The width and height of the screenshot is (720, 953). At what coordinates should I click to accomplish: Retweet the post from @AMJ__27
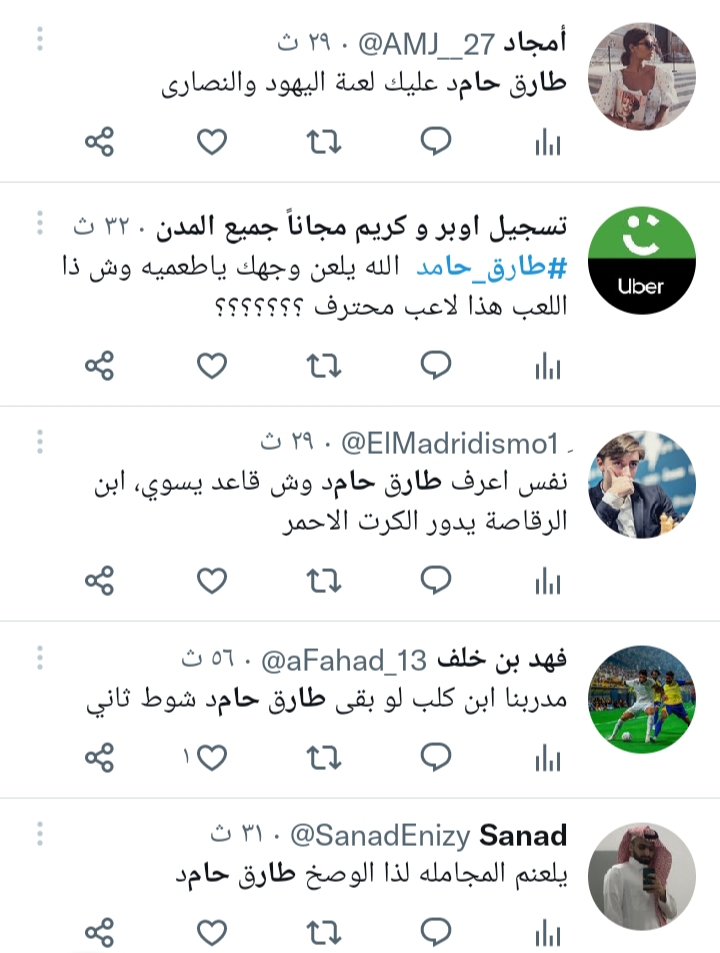(322, 143)
